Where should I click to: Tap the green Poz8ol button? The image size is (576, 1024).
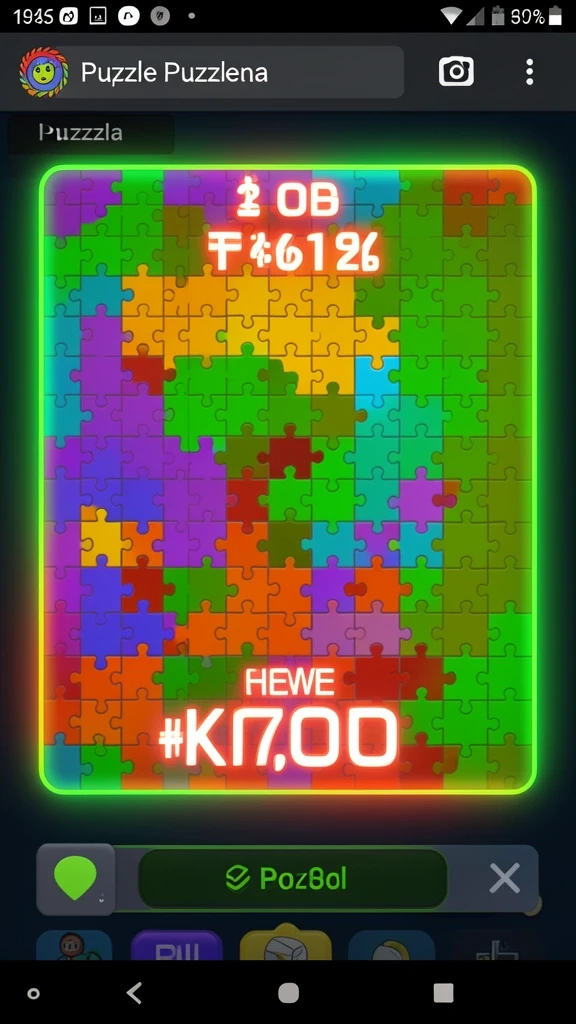[293, 878]
